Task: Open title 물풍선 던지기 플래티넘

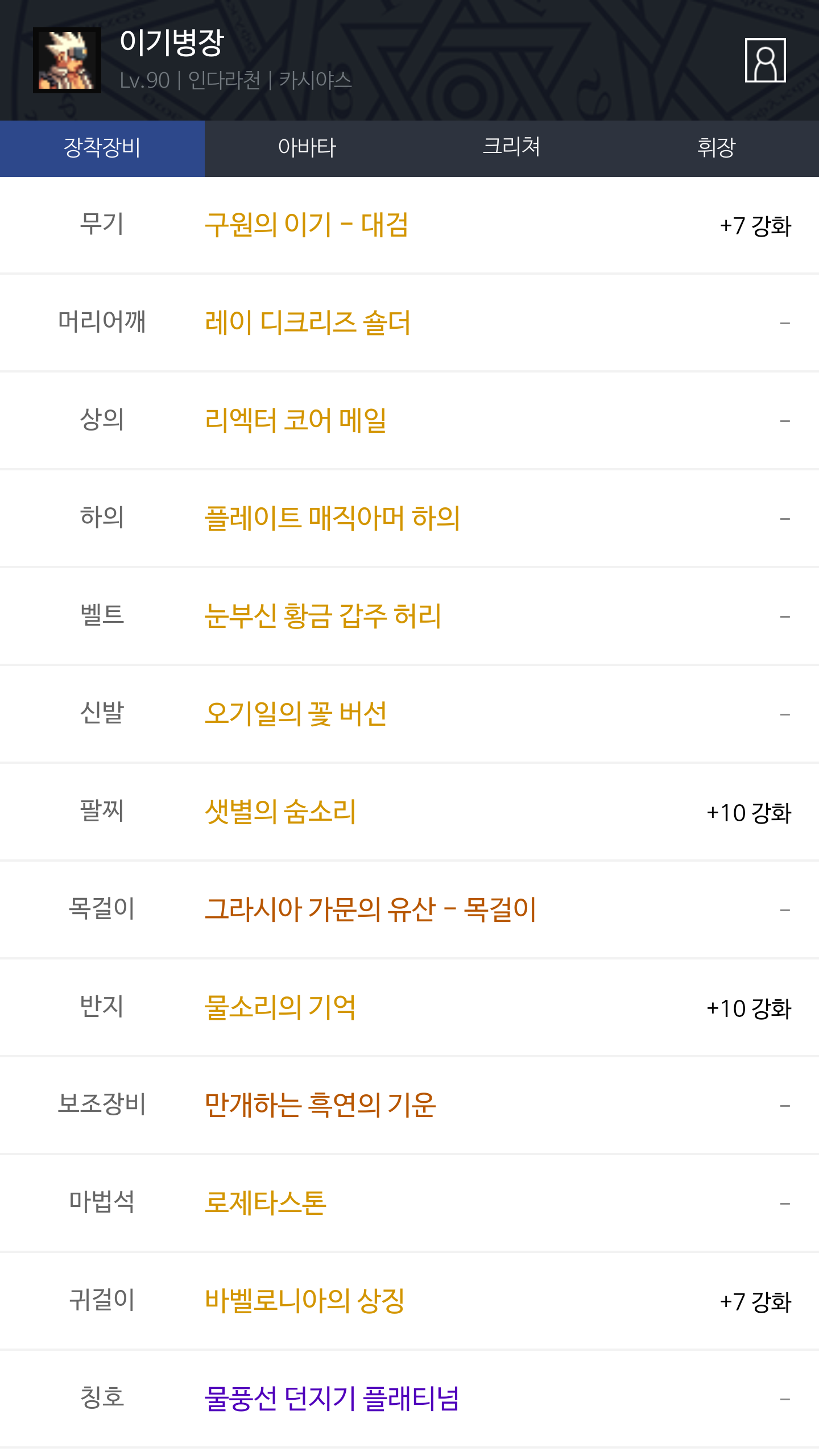Action: click(x=332, y=1399)
